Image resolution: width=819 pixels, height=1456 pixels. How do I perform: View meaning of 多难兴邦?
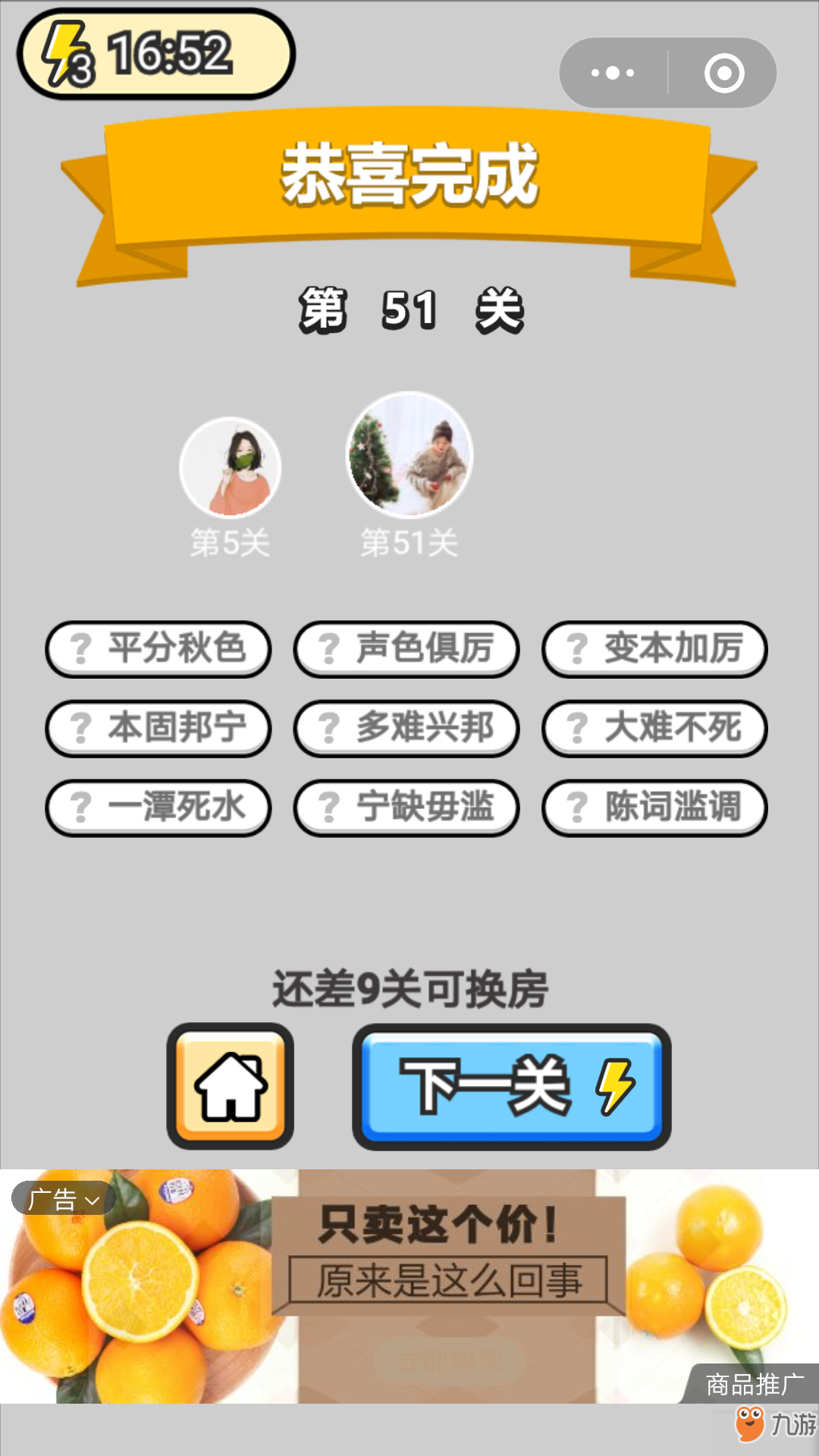[x=406, y=728]
